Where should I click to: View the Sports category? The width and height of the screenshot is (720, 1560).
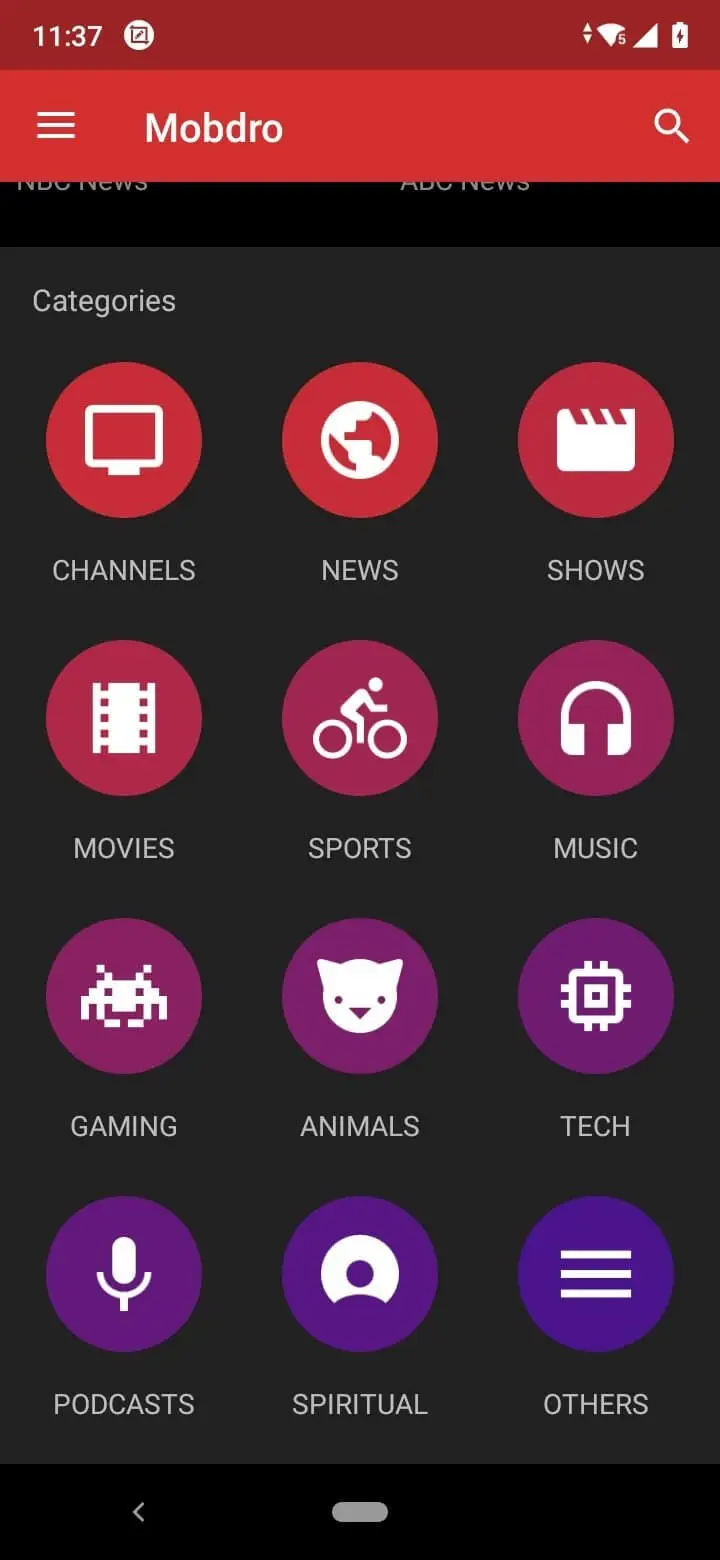coord(360,718)
